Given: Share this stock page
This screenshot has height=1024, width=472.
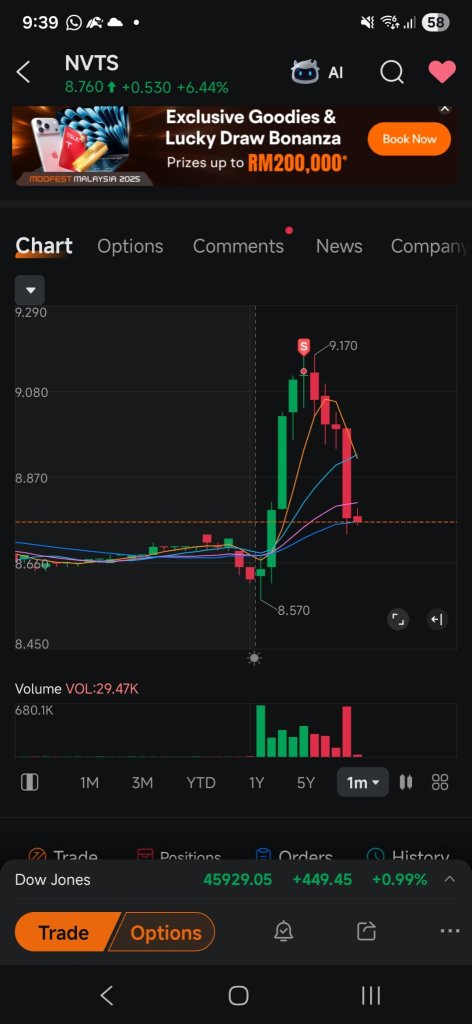Looking at the screenshot, I should click(x=367, y=931).
